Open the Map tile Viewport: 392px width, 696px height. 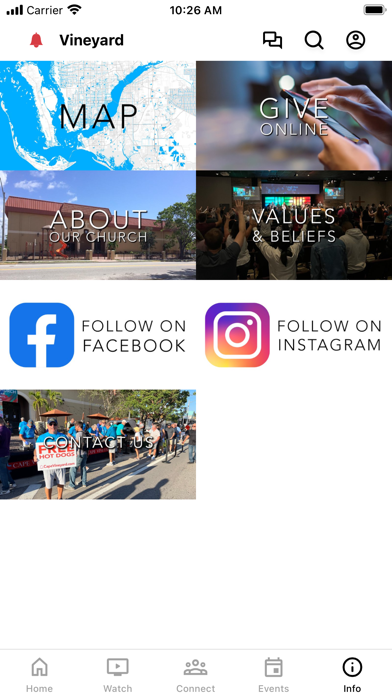(x=98, y=115)
